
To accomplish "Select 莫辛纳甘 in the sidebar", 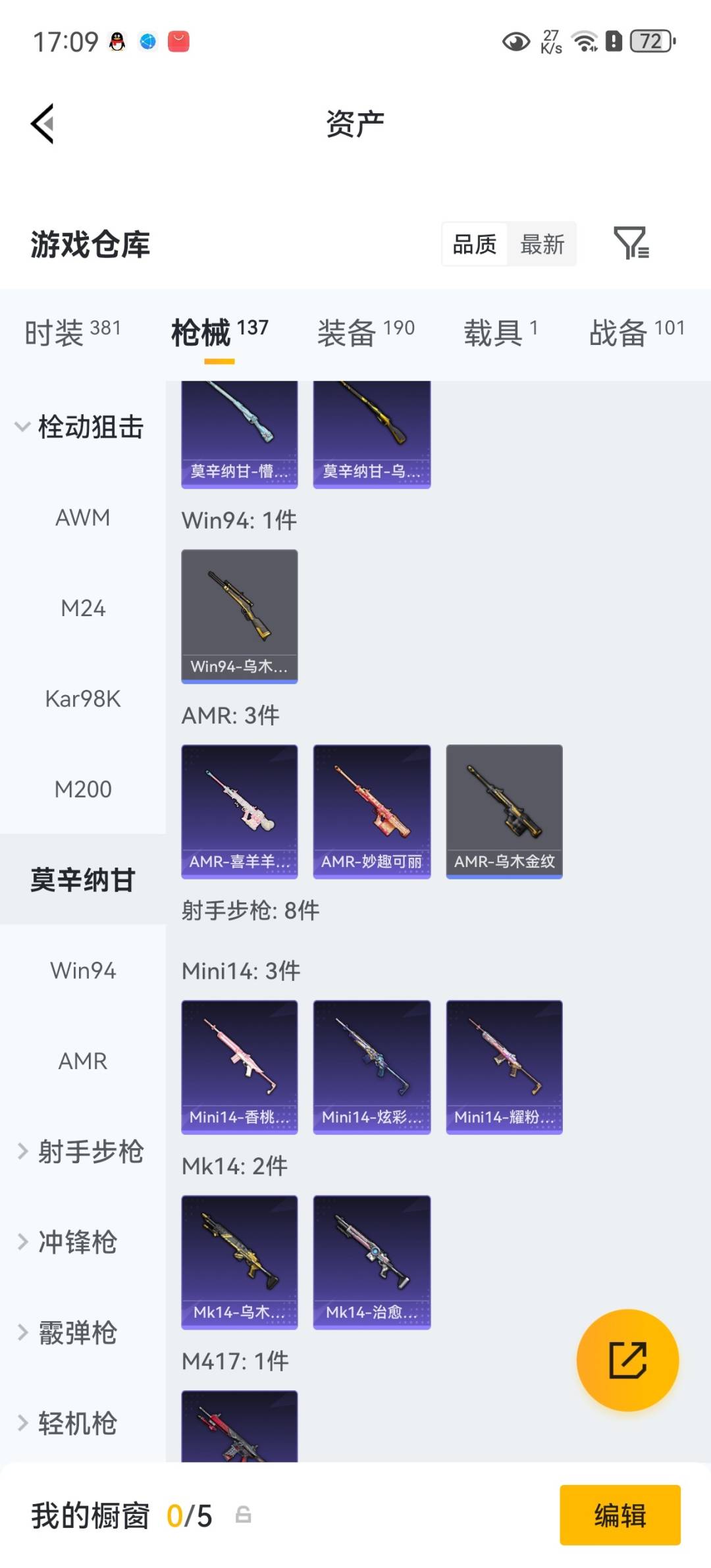I will point(82,880).
